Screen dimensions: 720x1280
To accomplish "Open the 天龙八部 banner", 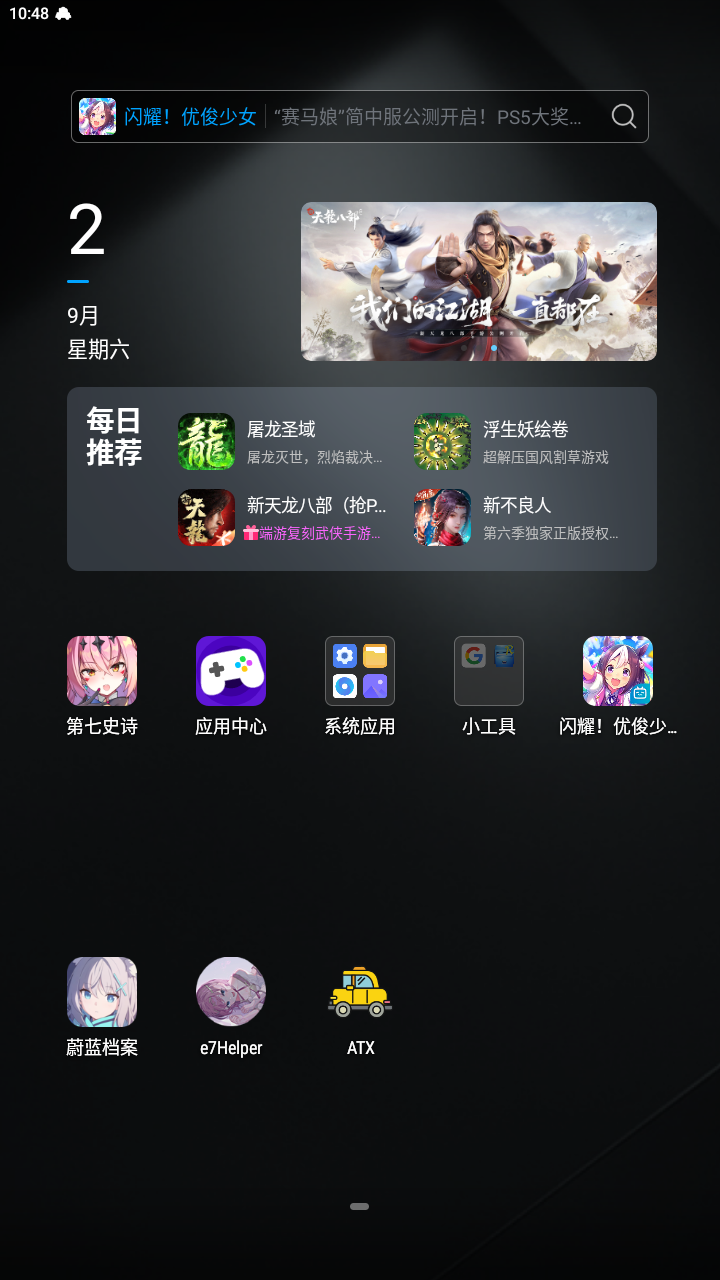I will coord(479,281).
